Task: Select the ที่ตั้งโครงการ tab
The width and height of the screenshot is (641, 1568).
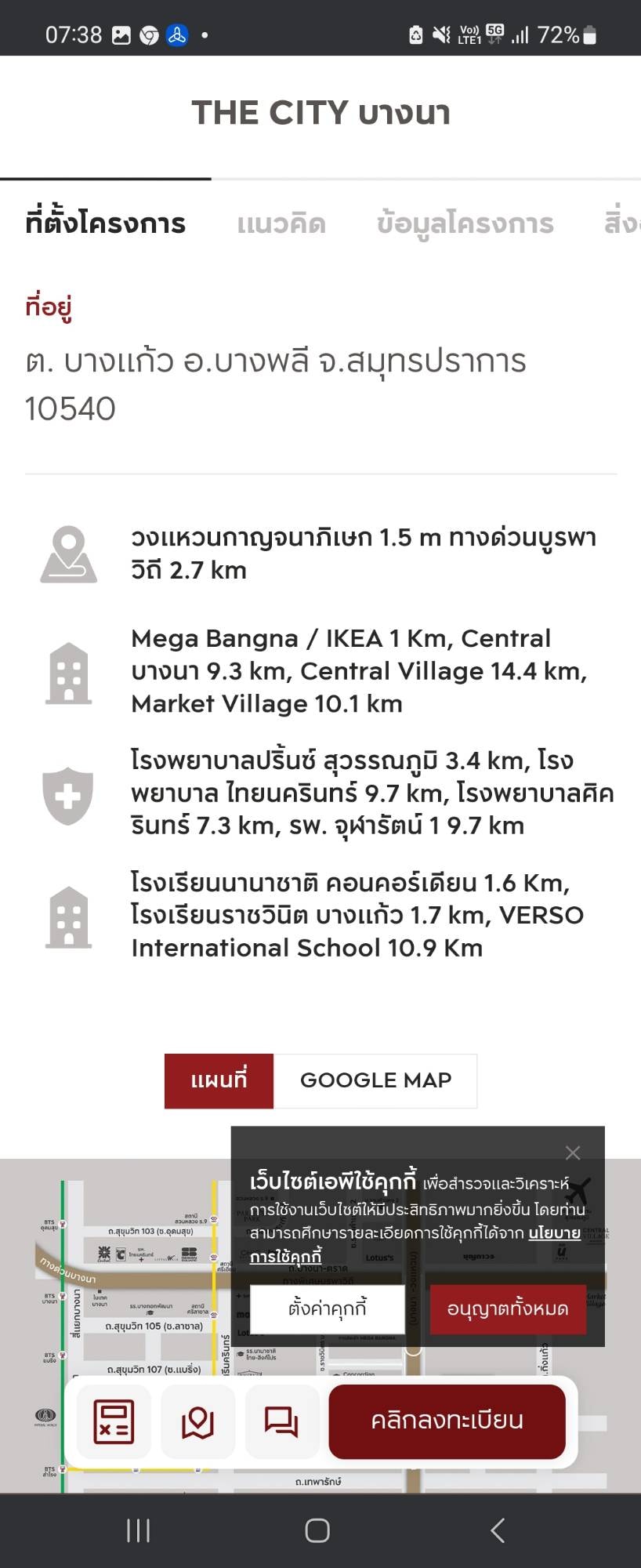Action: (106, 224)
